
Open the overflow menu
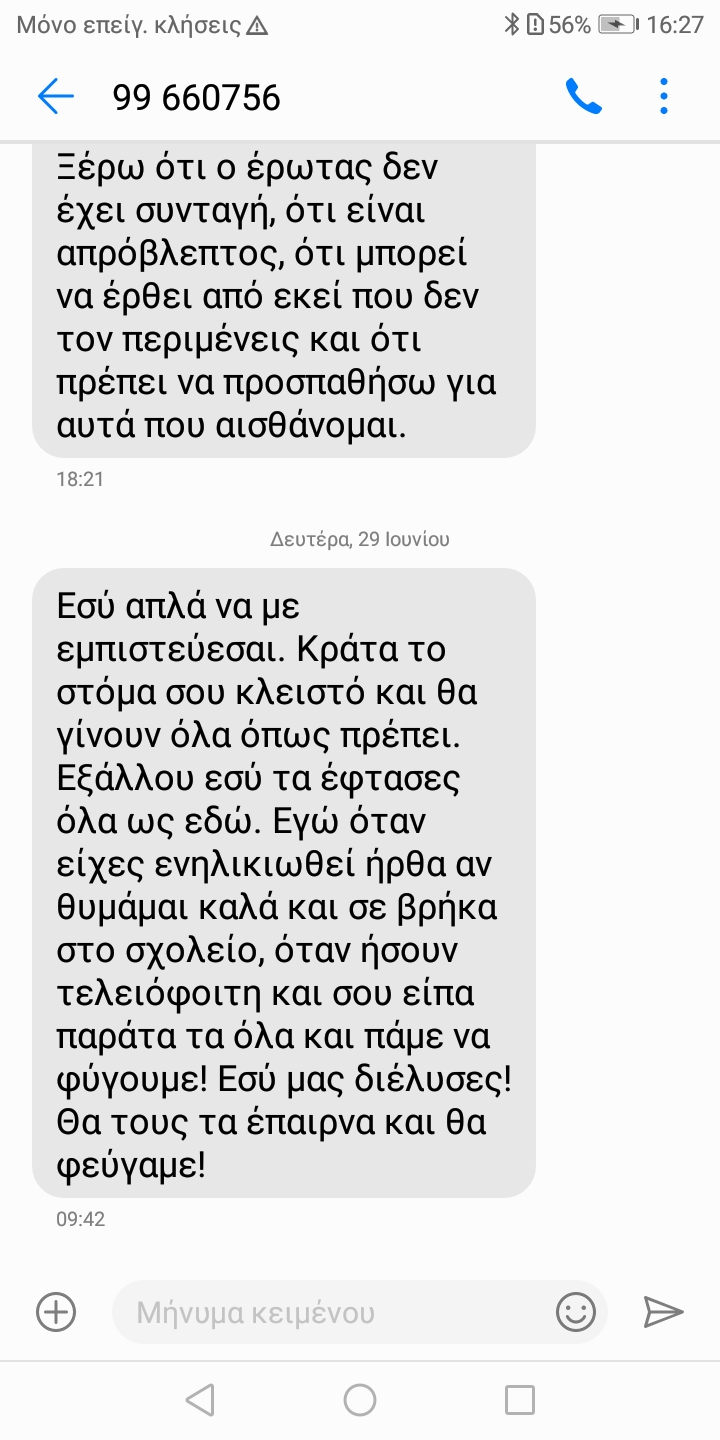click(664, 97)
